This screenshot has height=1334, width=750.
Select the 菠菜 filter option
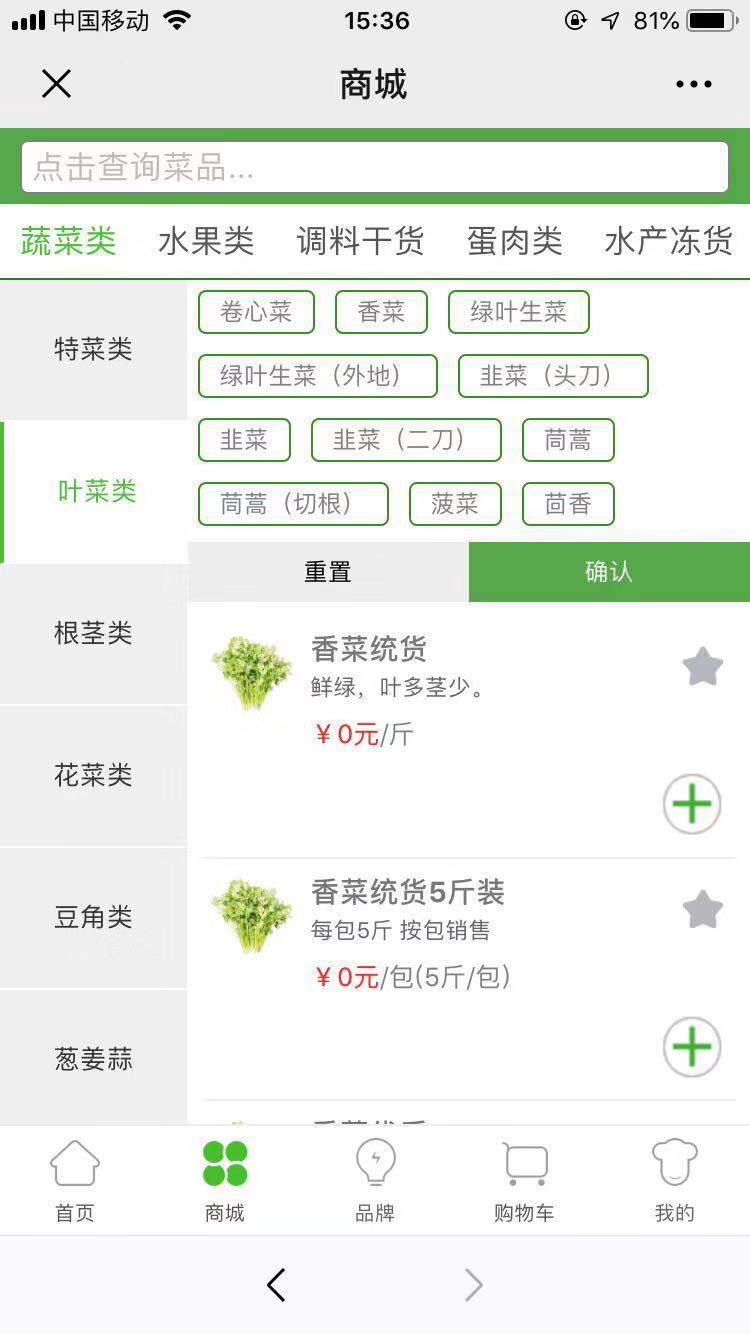tap(455, 504)
